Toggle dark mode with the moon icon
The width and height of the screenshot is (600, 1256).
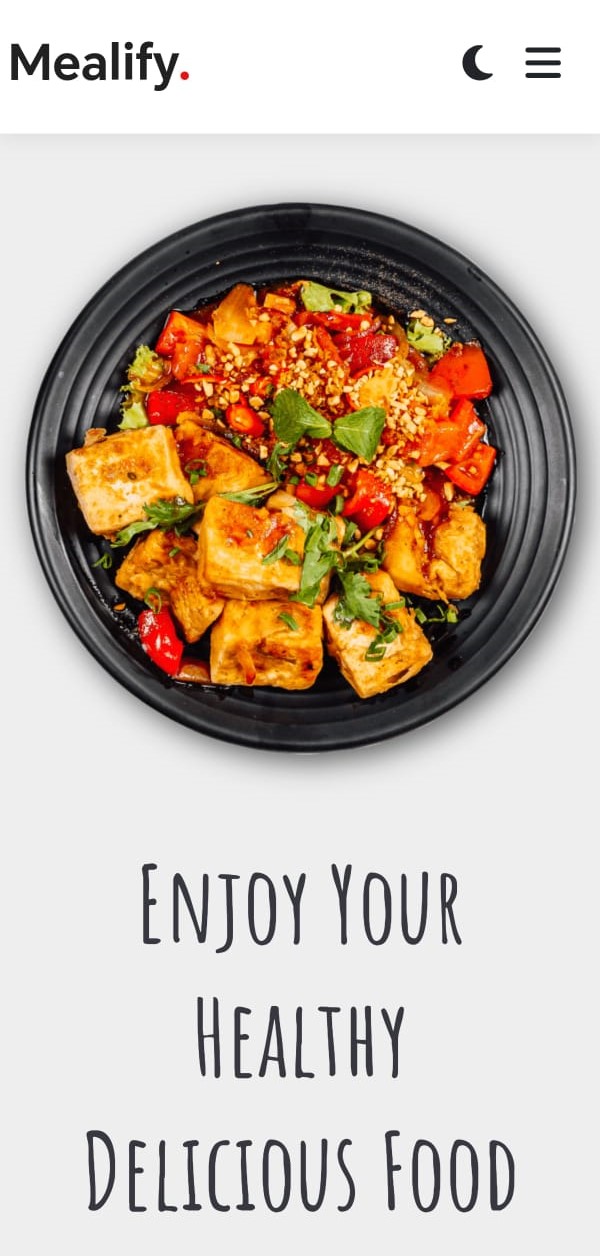click(477, 63)
